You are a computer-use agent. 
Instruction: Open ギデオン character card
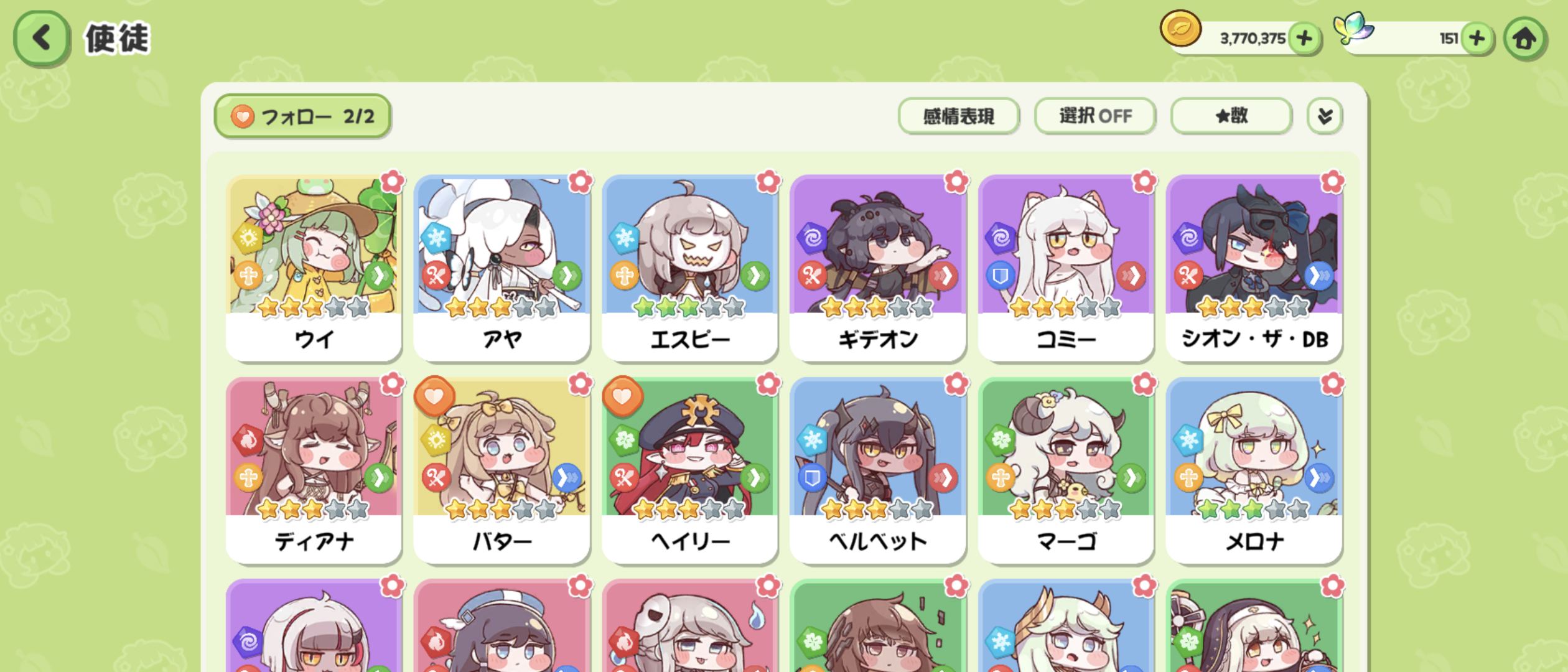click(x=878, y=268)
